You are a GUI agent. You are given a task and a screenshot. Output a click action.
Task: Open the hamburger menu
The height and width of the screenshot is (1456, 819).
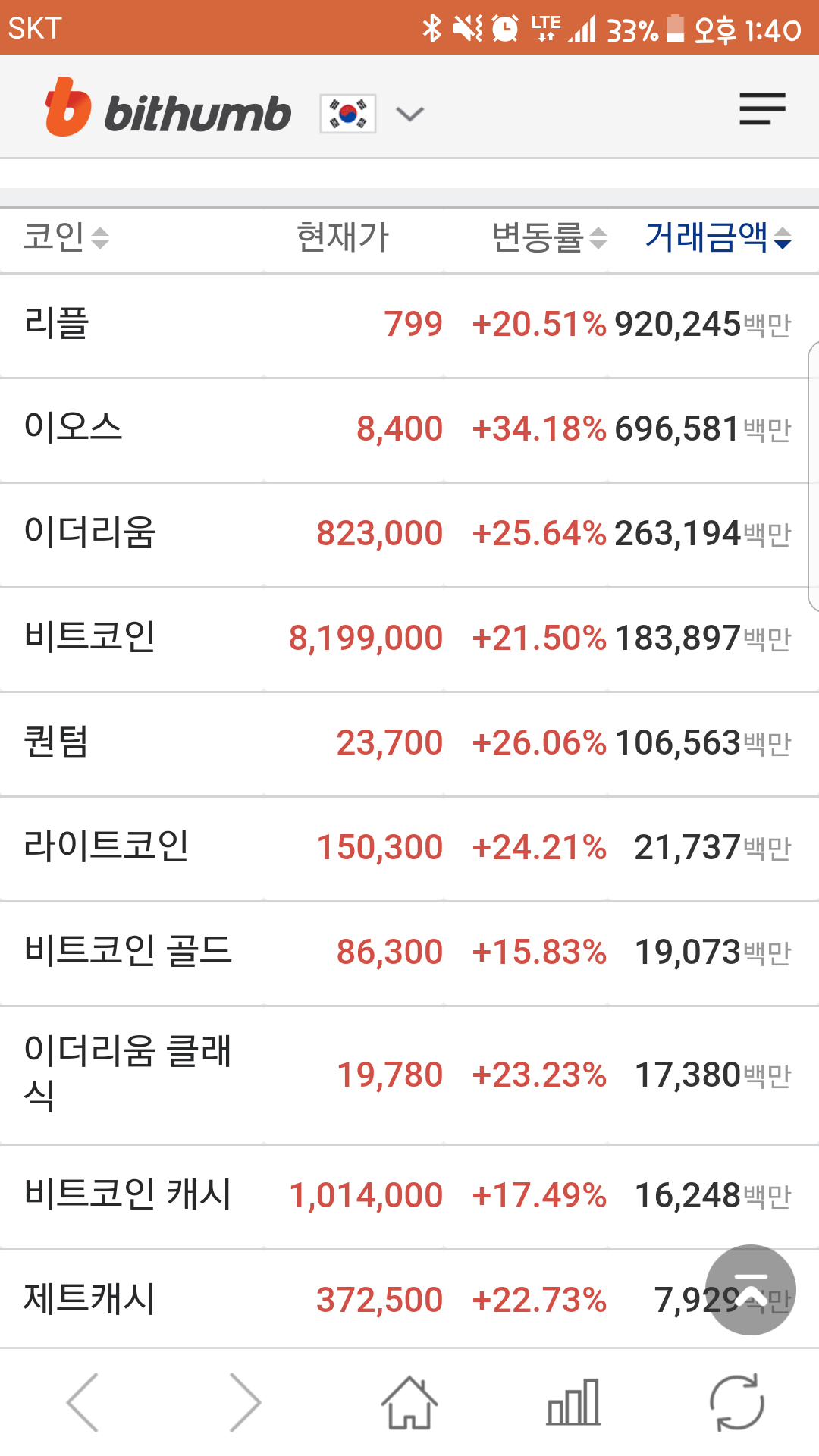(x=761, y=110)
